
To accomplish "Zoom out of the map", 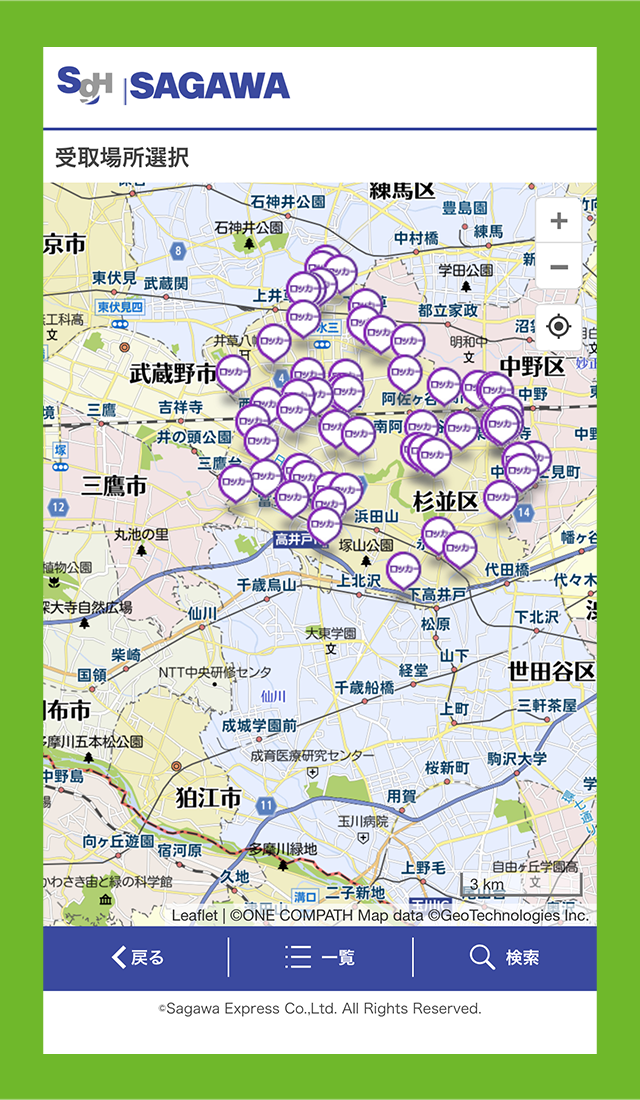I will [x=559, y=267].
